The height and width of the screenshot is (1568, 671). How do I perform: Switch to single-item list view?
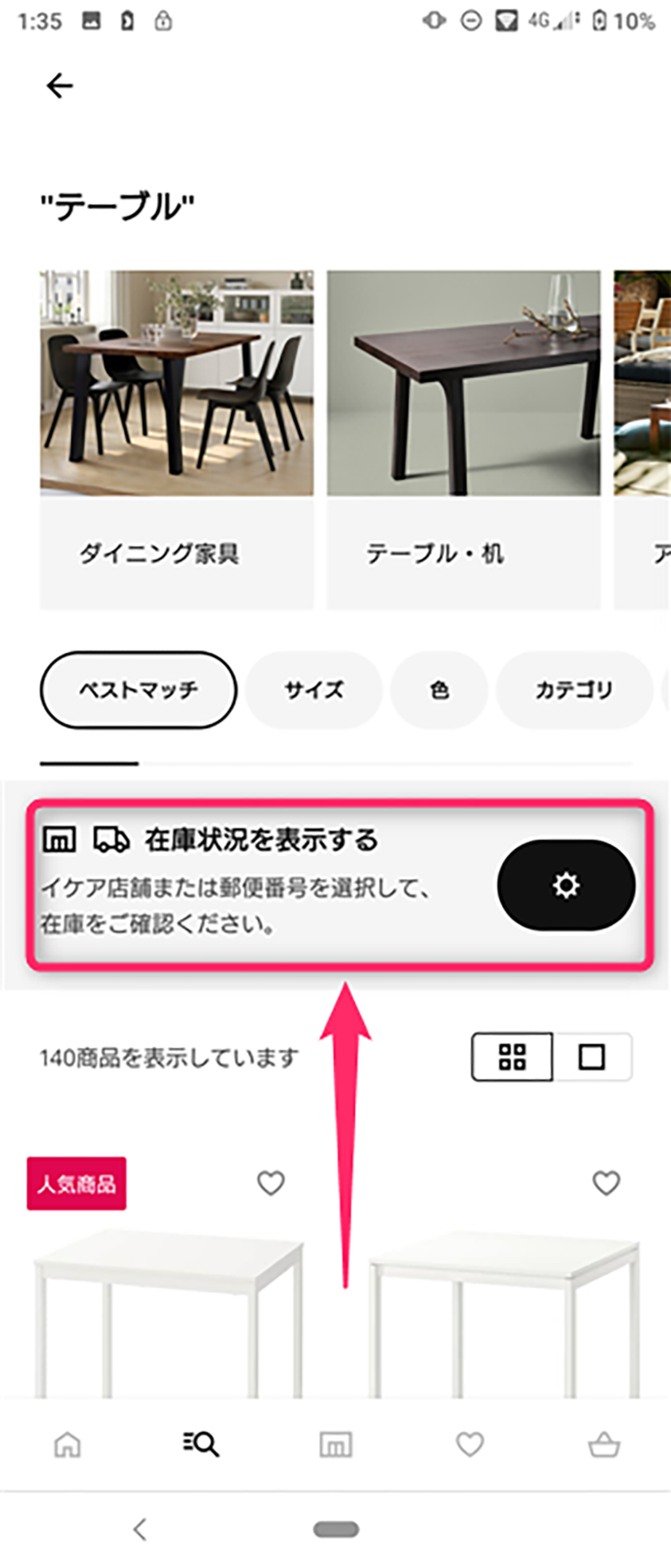click(x=591, y=1056)
